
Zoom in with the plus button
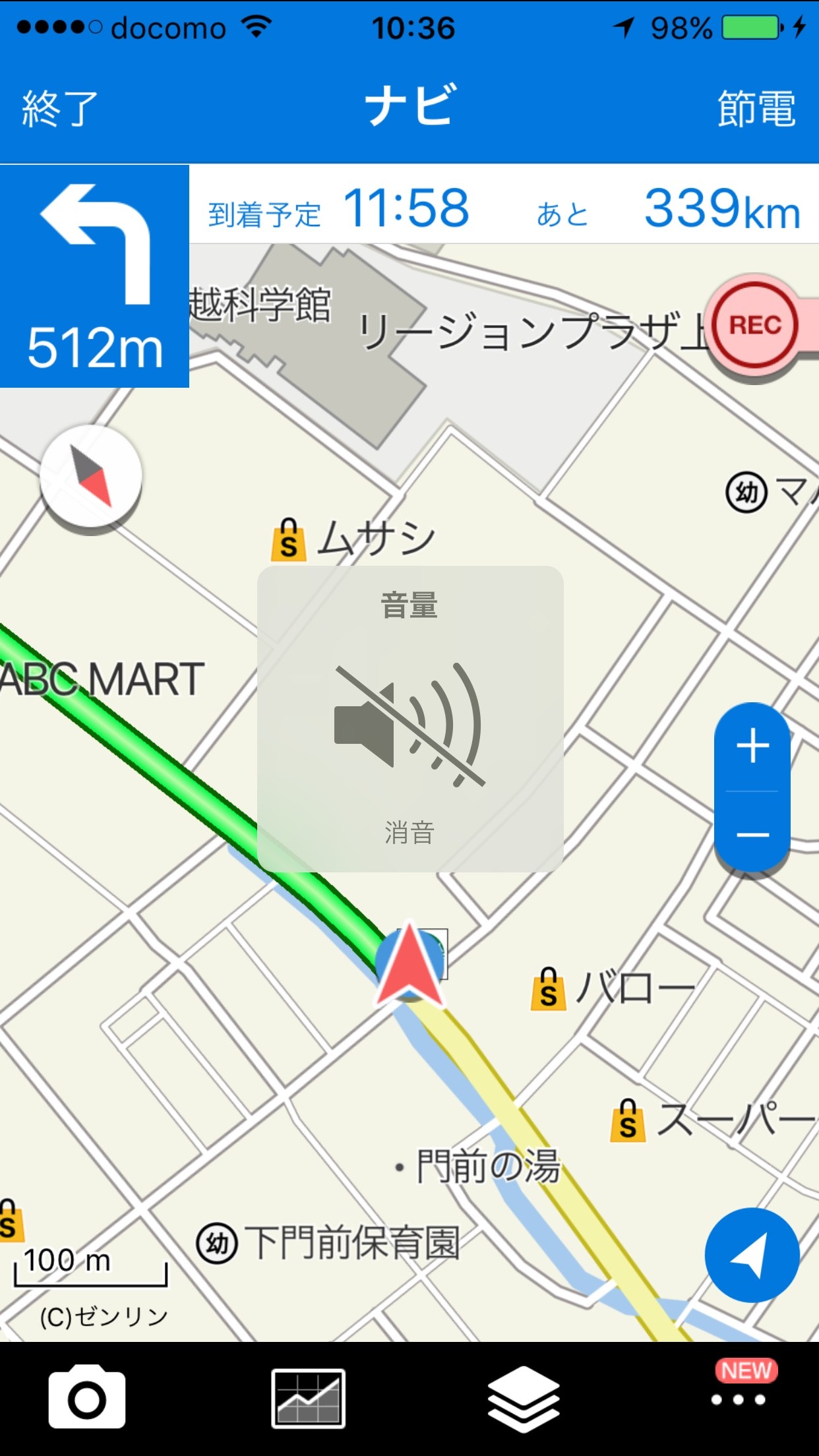(752, 746)
